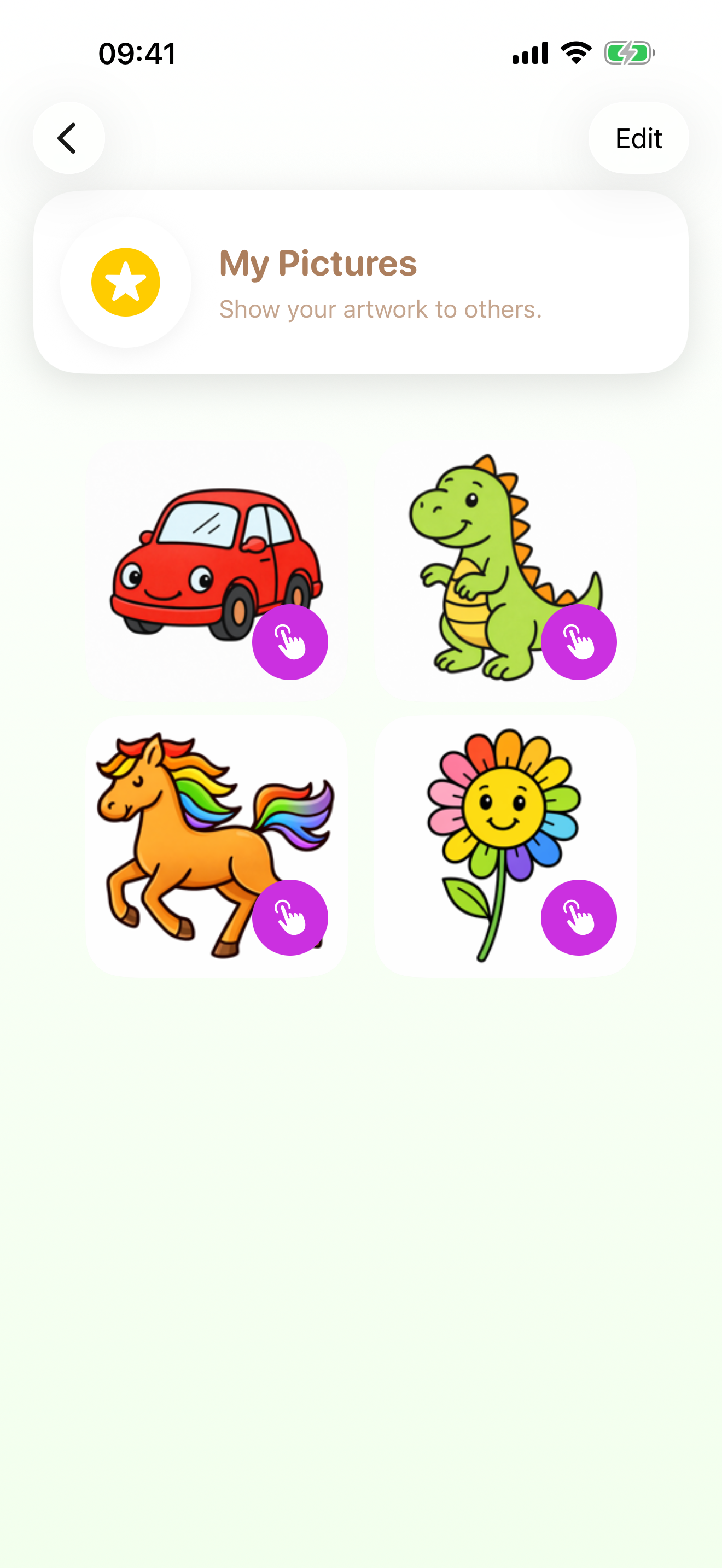Go back using the back arrow
722x1568 pixels.
point(68,138)
